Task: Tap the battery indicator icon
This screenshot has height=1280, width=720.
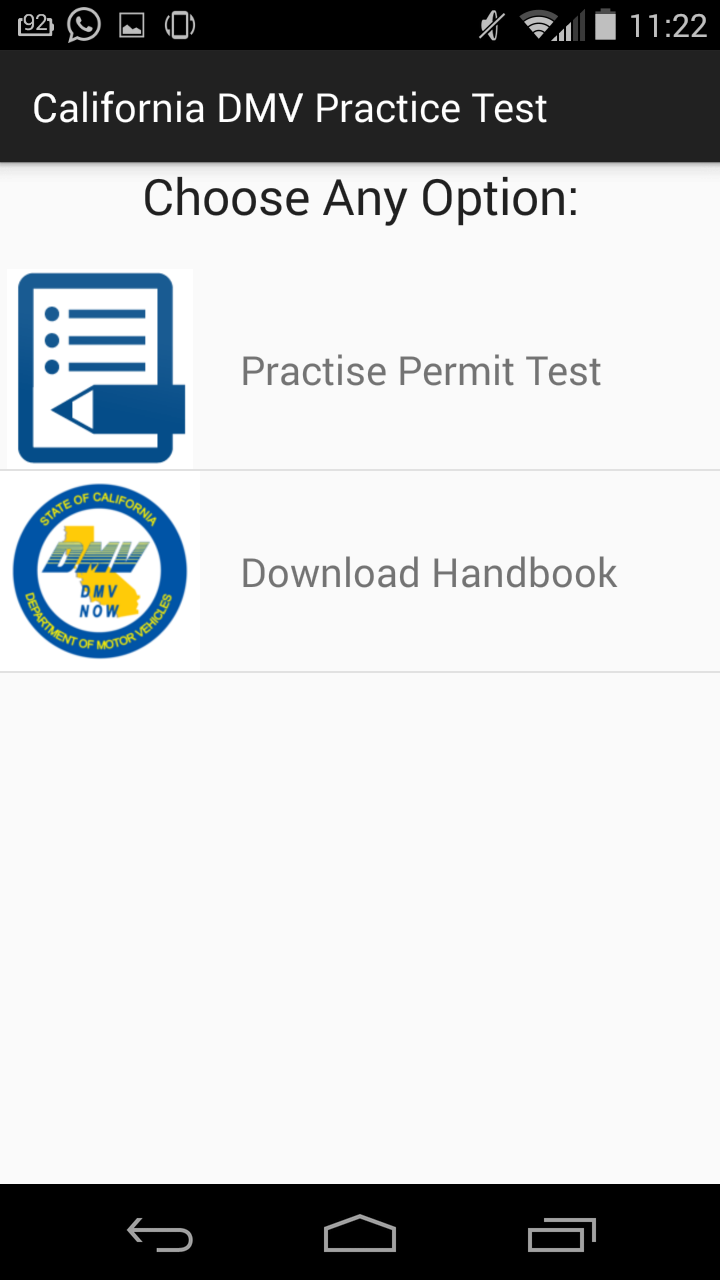Action: (606, 25)
